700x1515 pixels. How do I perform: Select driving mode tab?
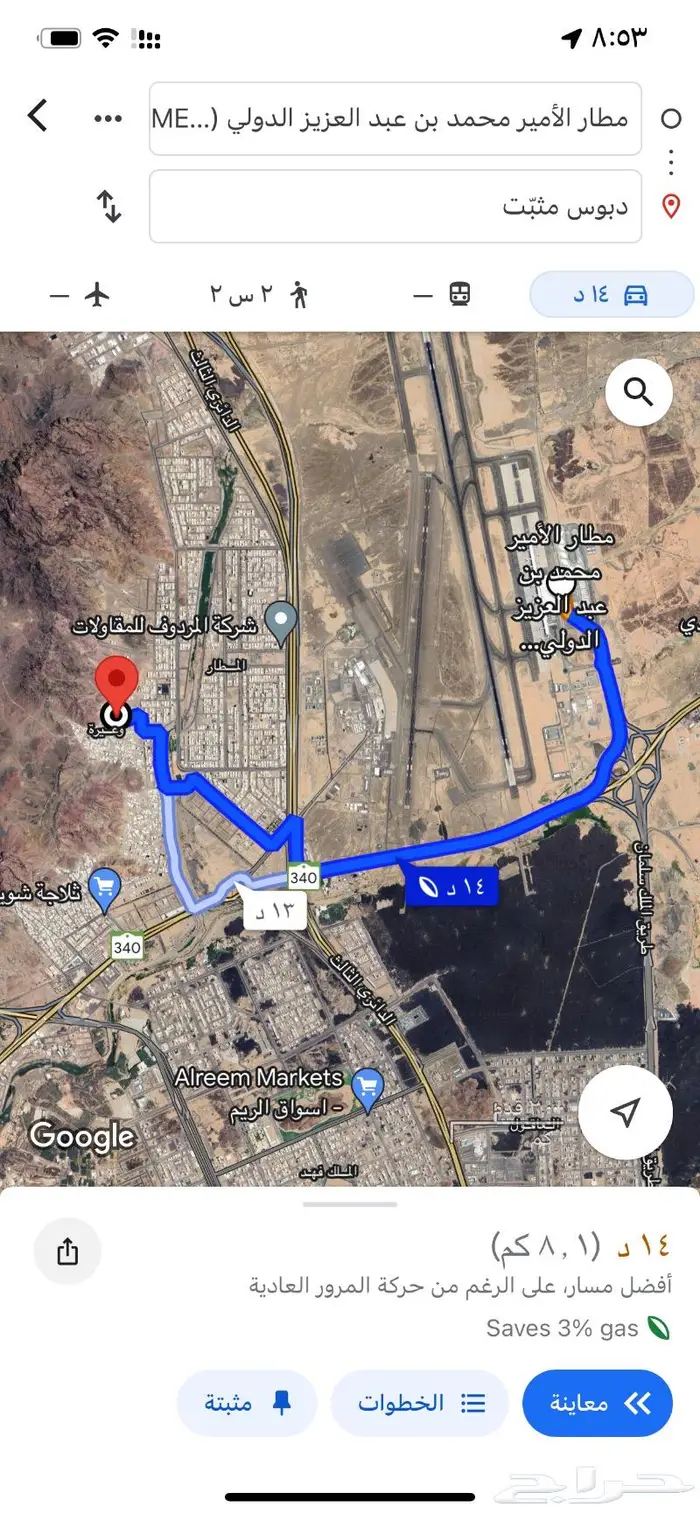[x=611, y=294]
